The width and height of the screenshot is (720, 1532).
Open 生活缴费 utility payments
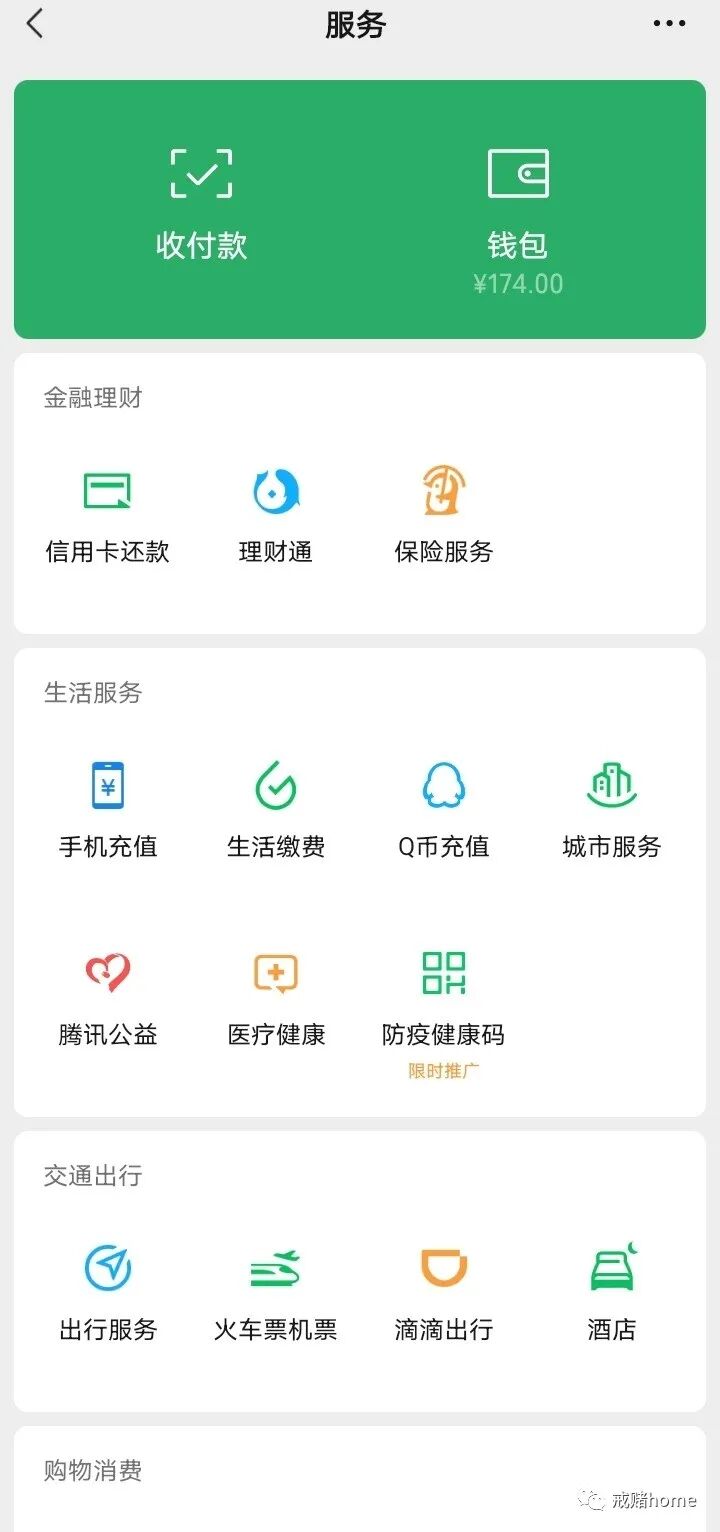pos(276,809)
